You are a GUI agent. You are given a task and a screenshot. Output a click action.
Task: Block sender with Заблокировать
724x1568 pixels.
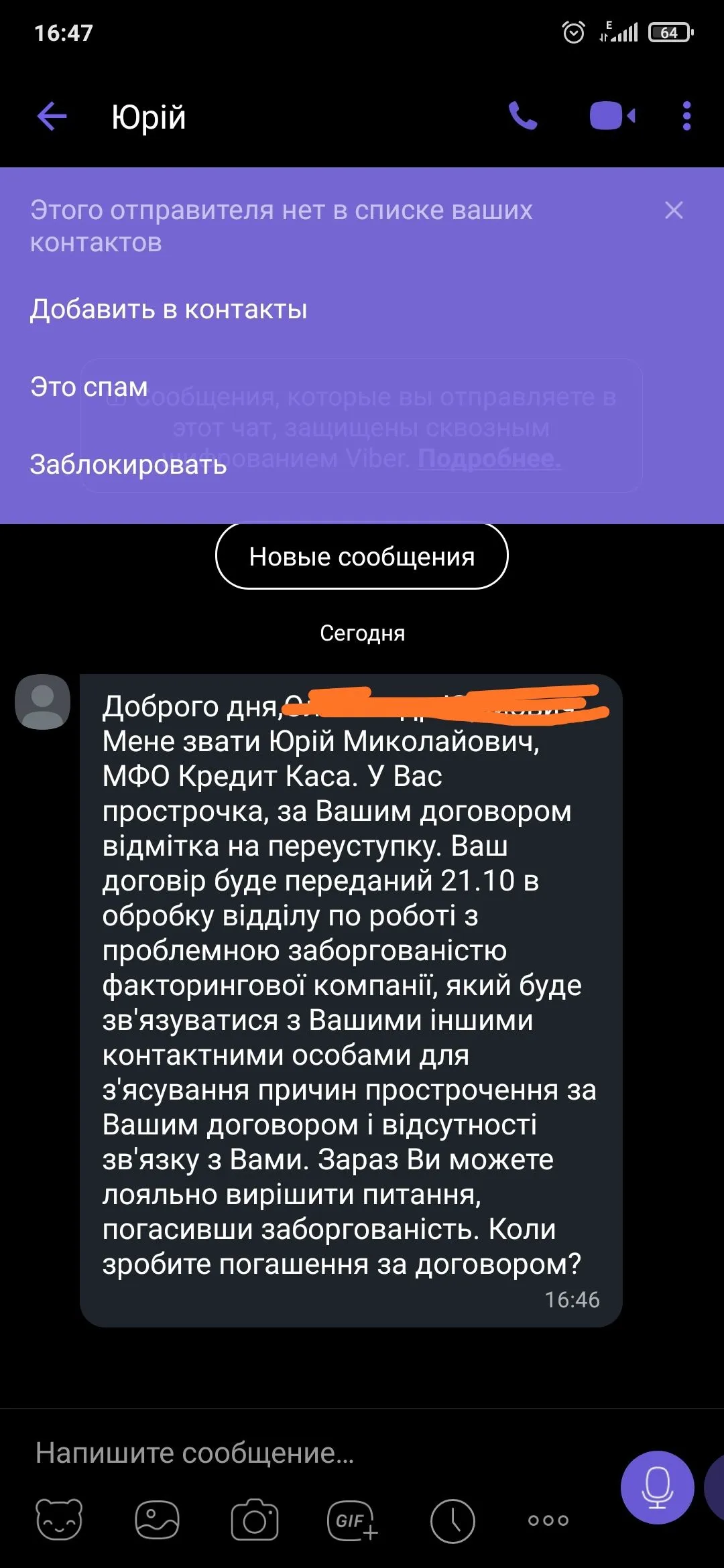(128, 464)
